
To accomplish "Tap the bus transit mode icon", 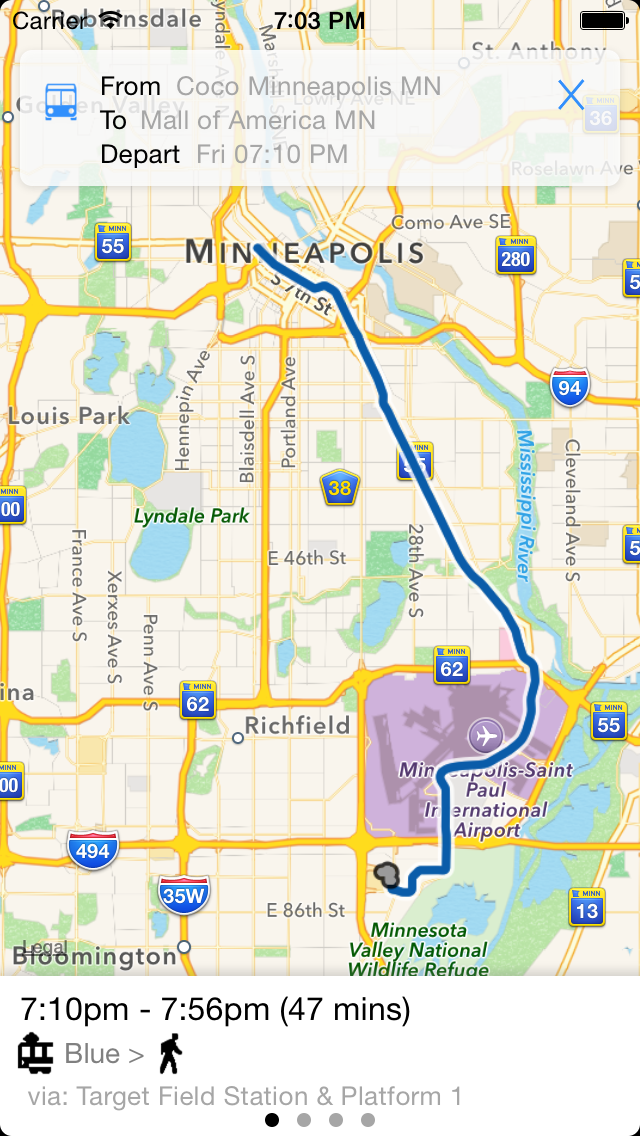I will (61, 101).
